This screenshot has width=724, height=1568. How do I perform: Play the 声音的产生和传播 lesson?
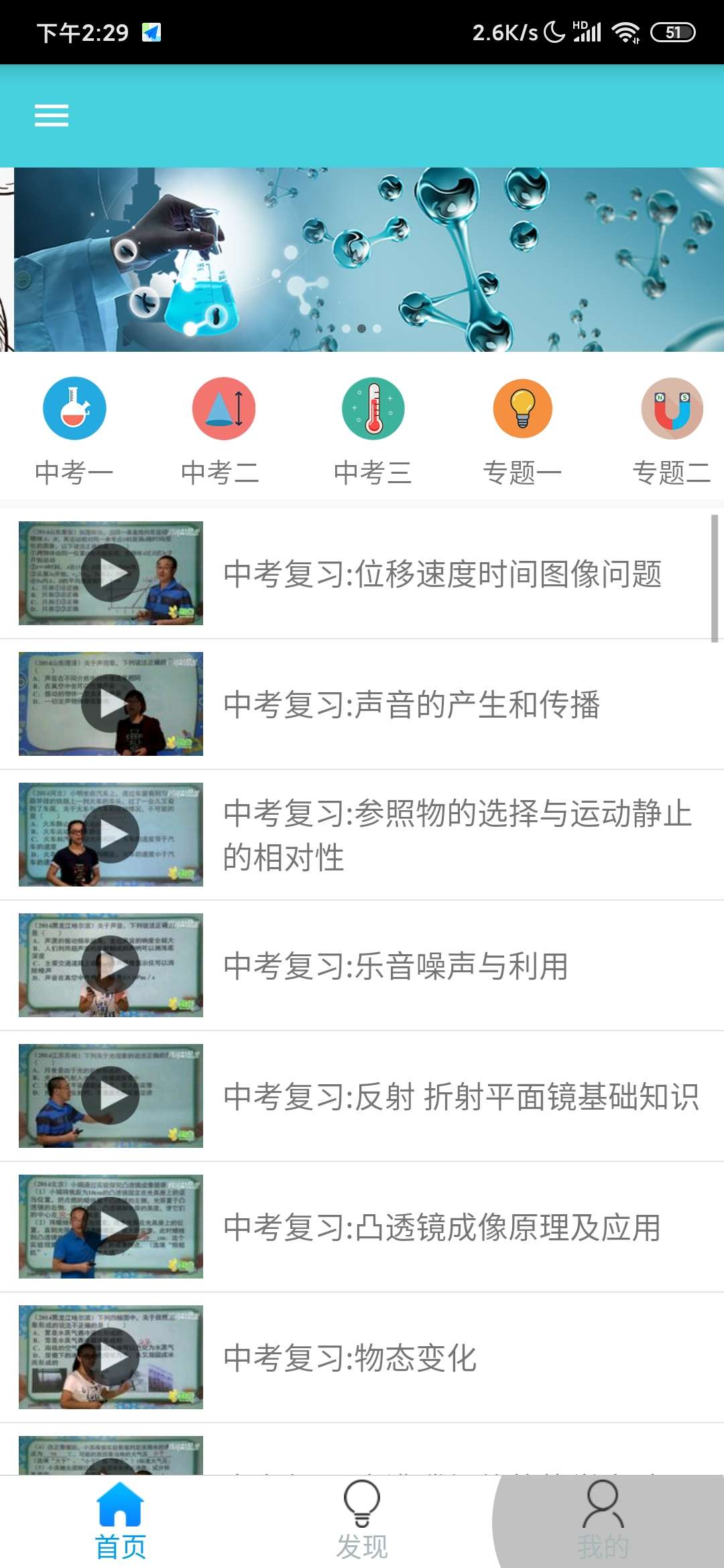pos(362,704)
